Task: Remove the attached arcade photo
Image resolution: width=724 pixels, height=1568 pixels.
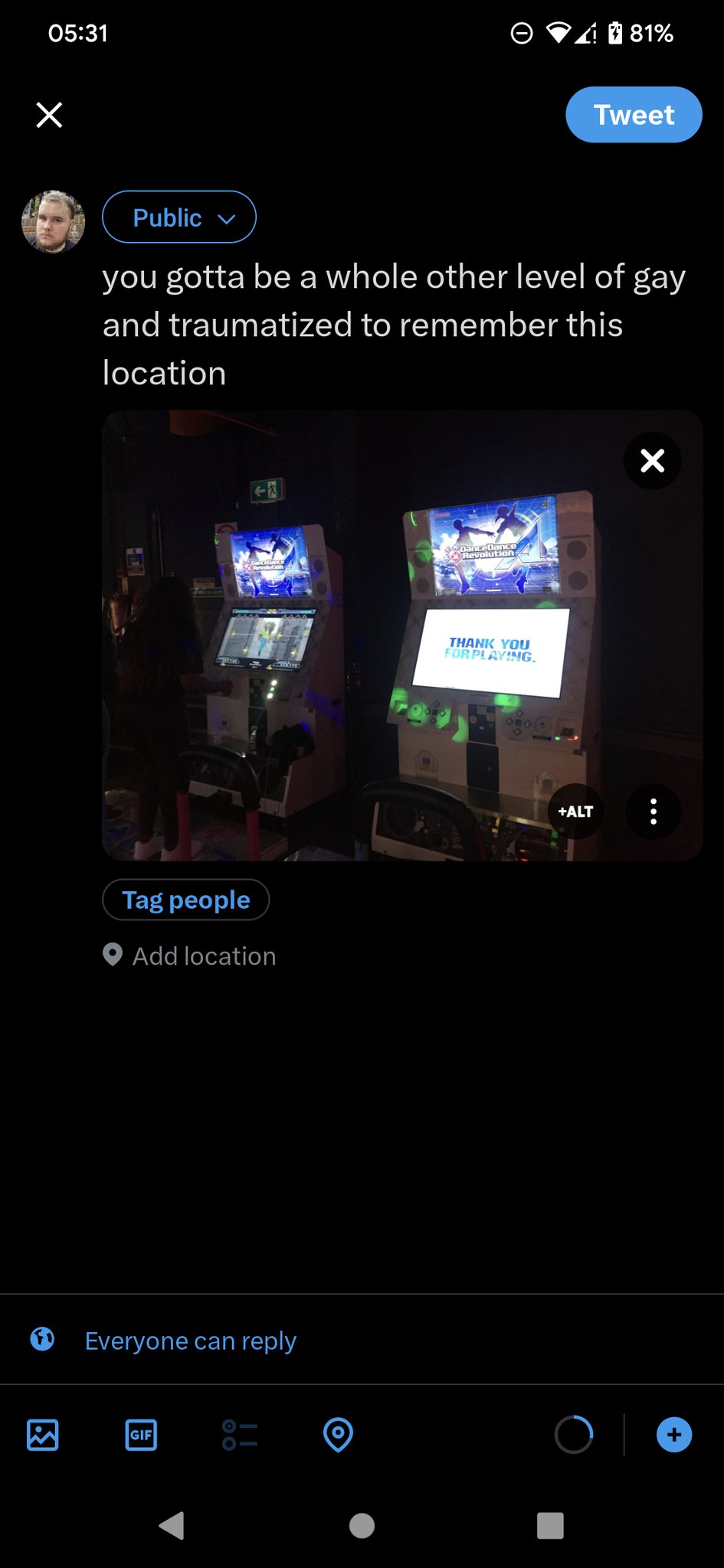Action: click(x=652, y=461)
